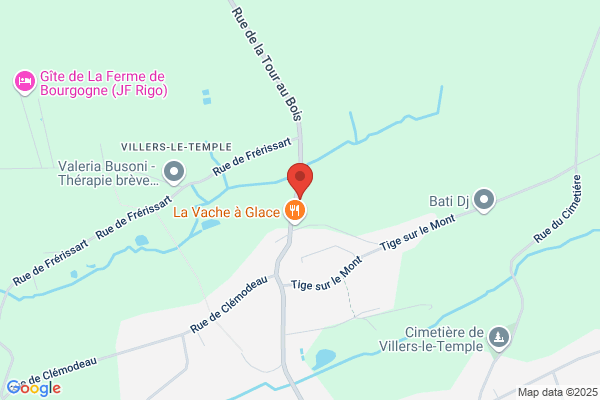The width and height of the screenshot is (600, 400).
Task: Open the La Vache à Glace restaurant marker
Action: point(294,211)
